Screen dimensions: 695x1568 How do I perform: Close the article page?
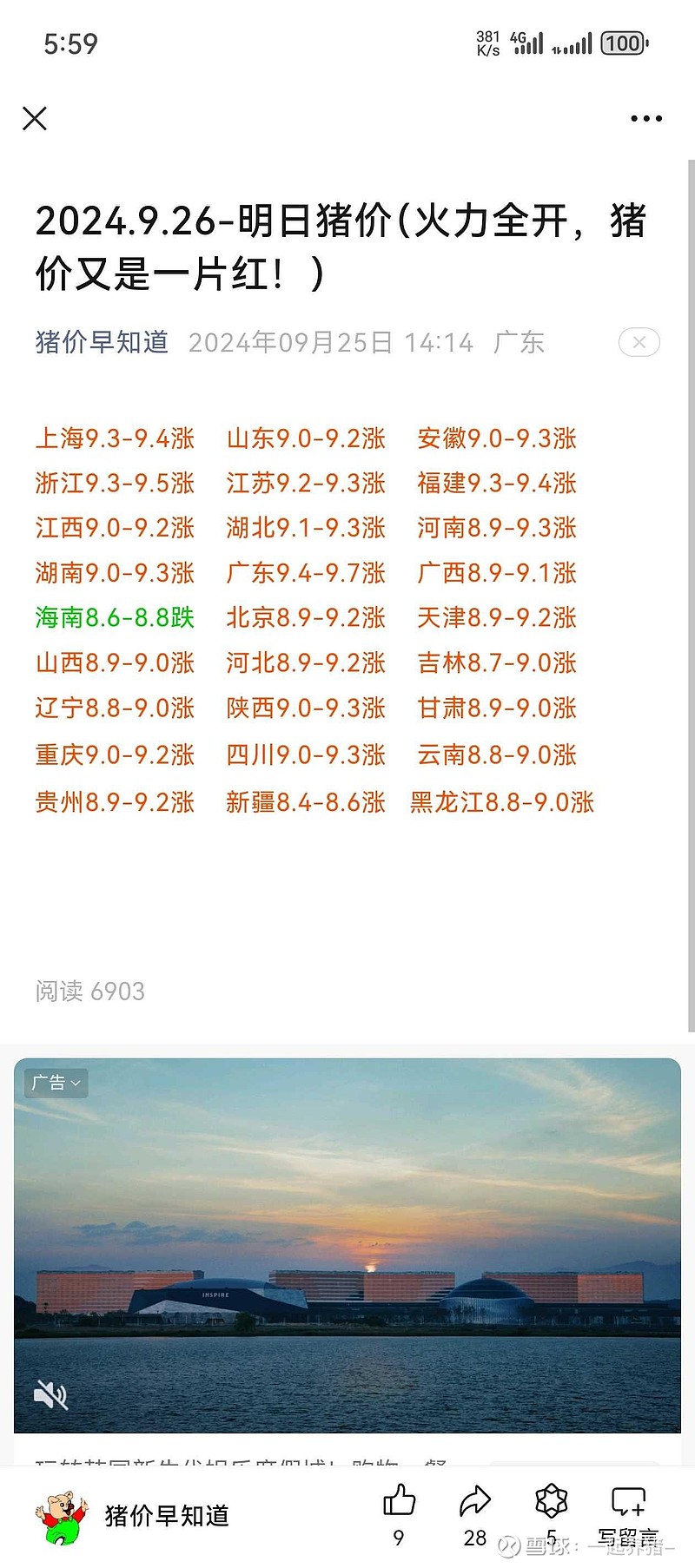click(x=35, y=118)
